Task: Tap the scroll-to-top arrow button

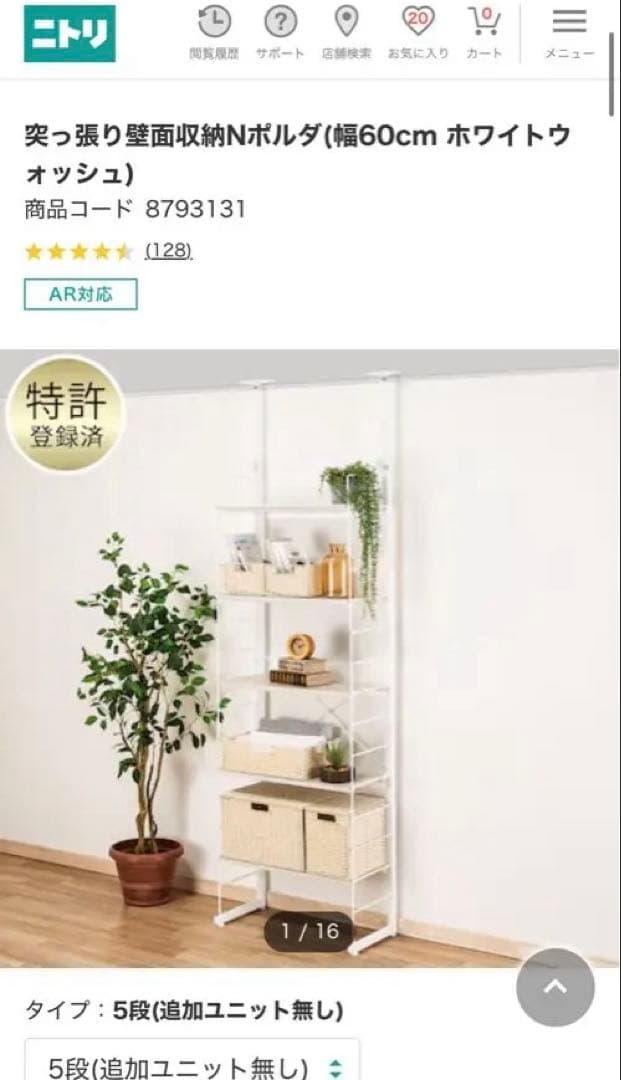Action: coord(555,987)
